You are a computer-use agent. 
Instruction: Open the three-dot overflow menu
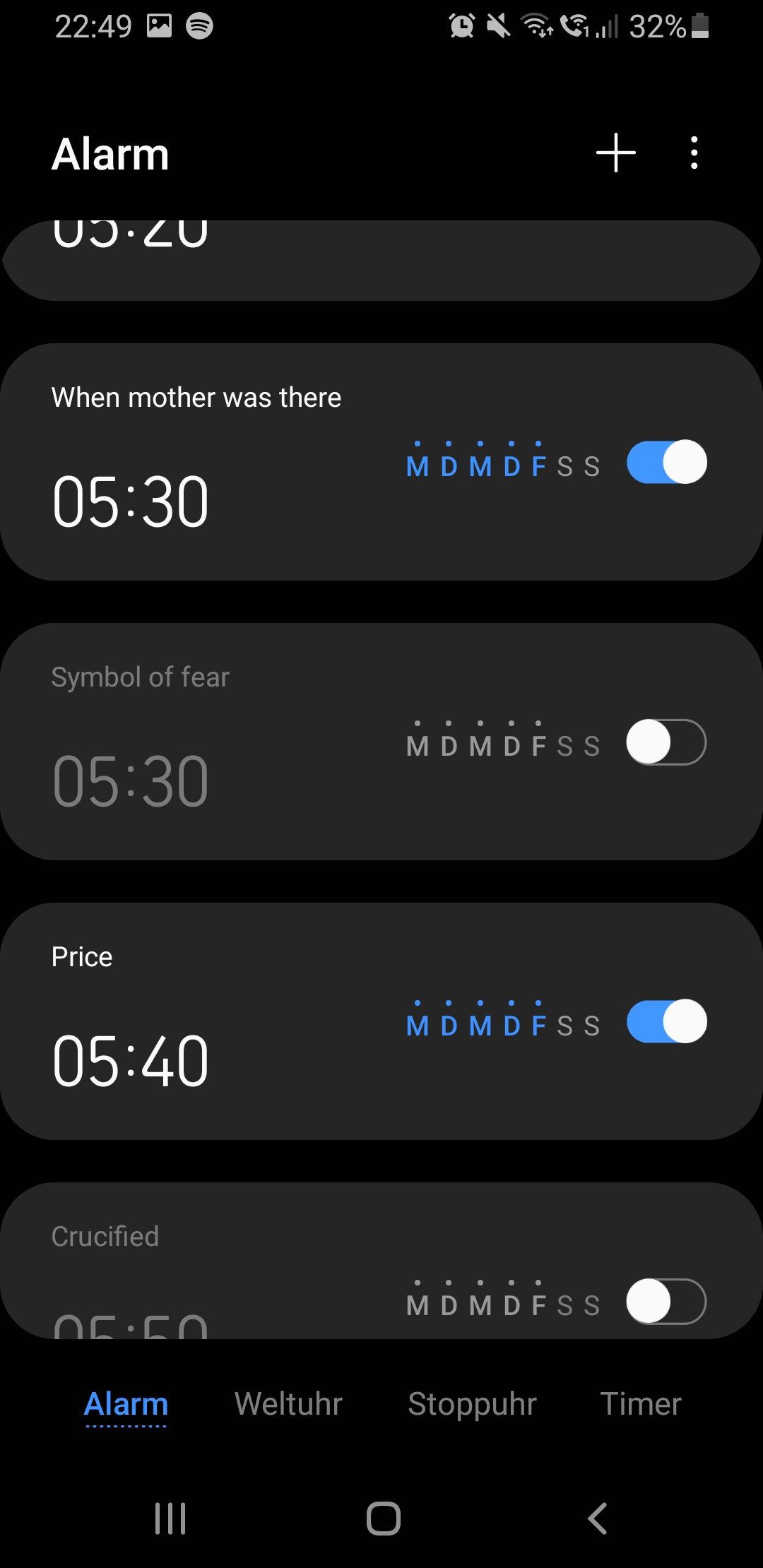click(x=694, y=153)
